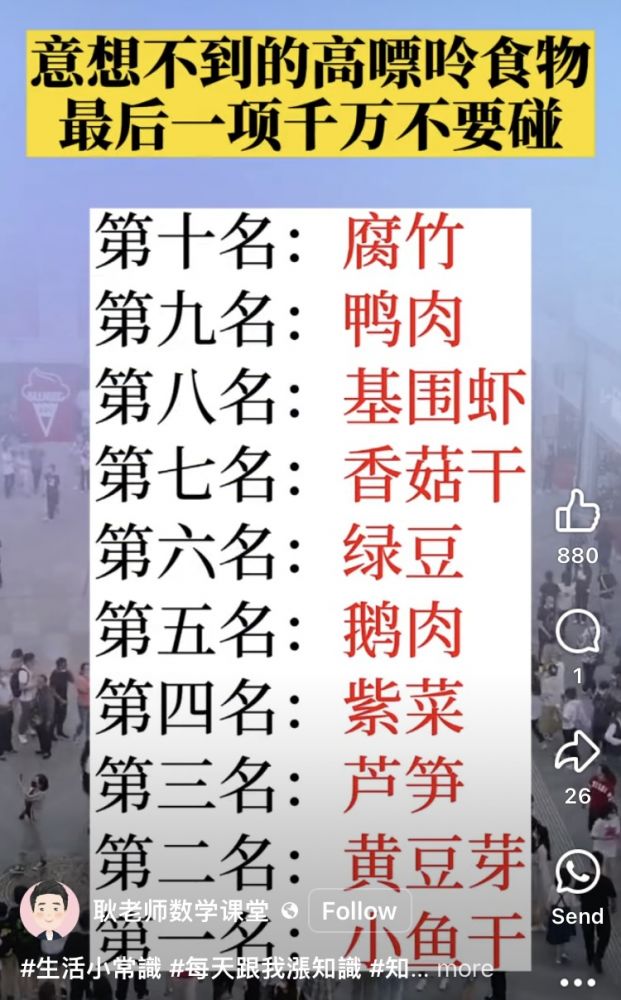Follow 耿老师数学课堂

coord(359,911)
